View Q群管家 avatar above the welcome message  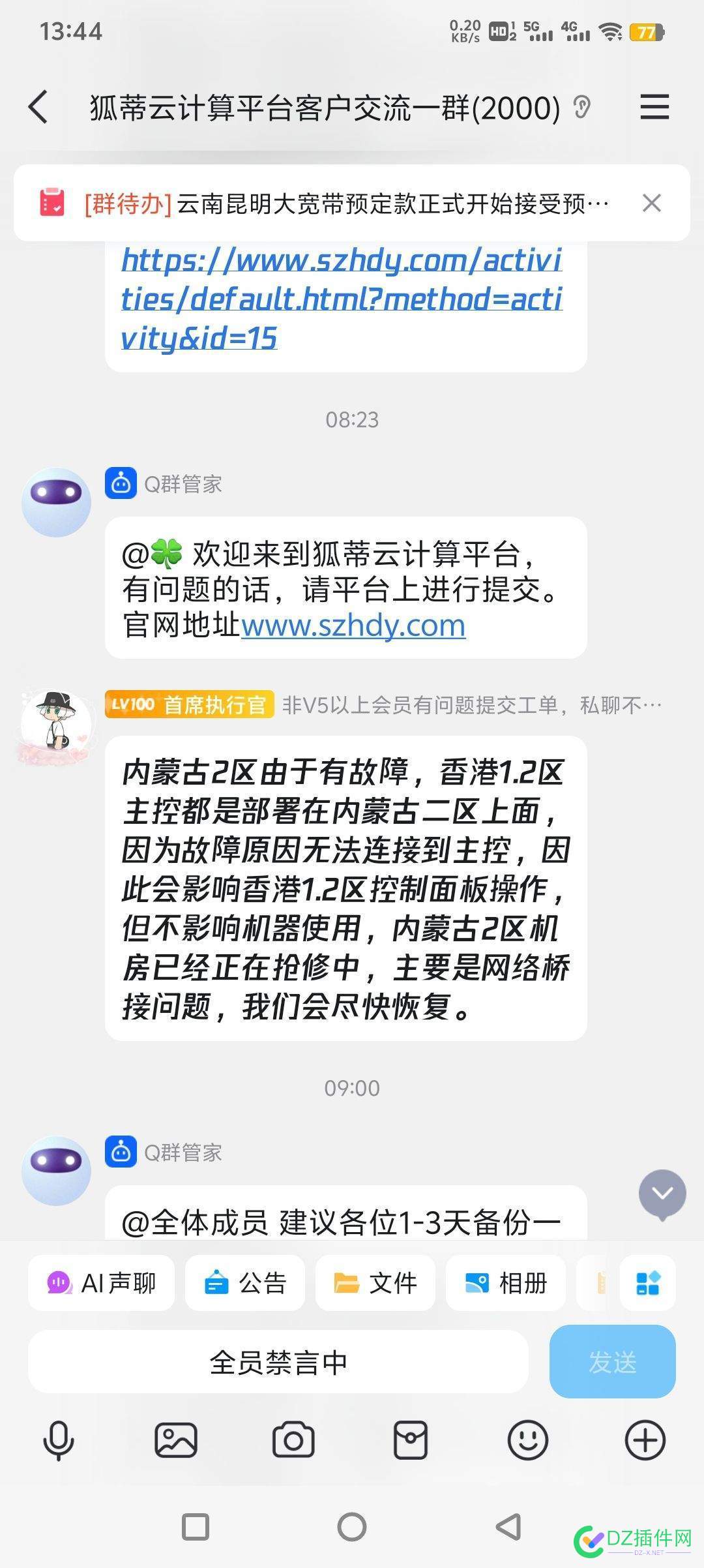56,502
